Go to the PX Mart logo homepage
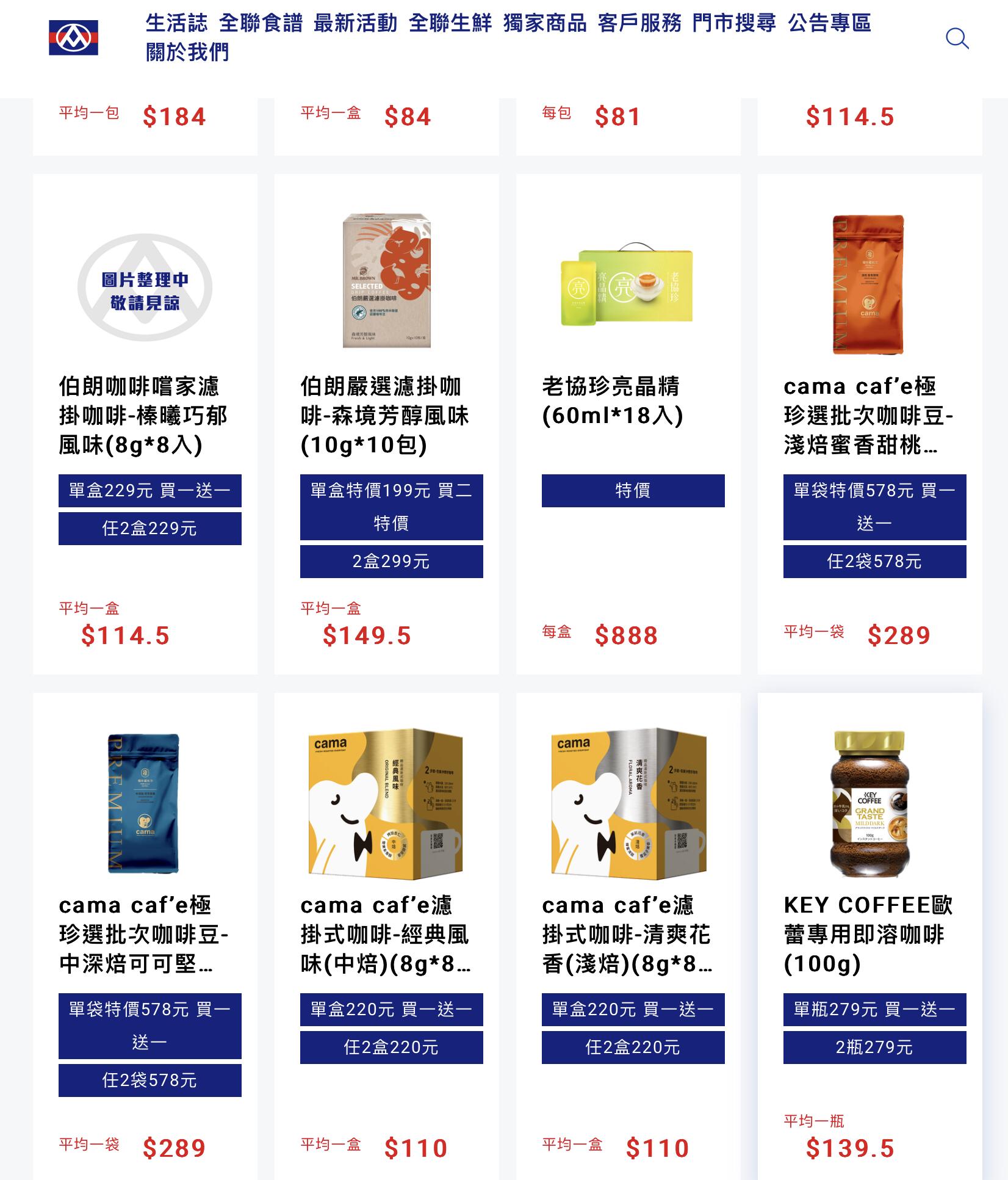The image size is (1008, 1180). (x=73, y=38)
